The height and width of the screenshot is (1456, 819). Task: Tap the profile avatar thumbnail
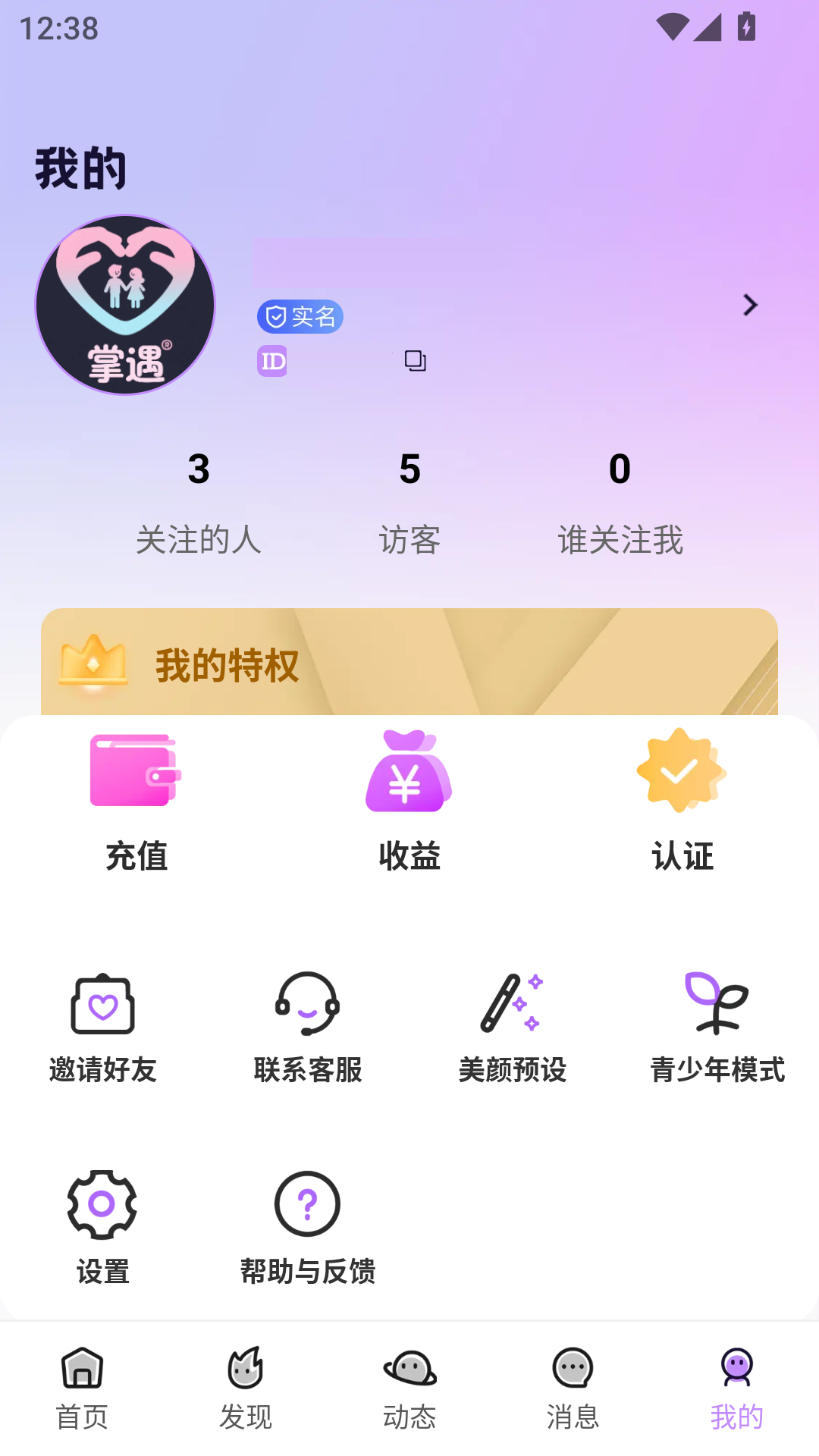pos(124,305)
